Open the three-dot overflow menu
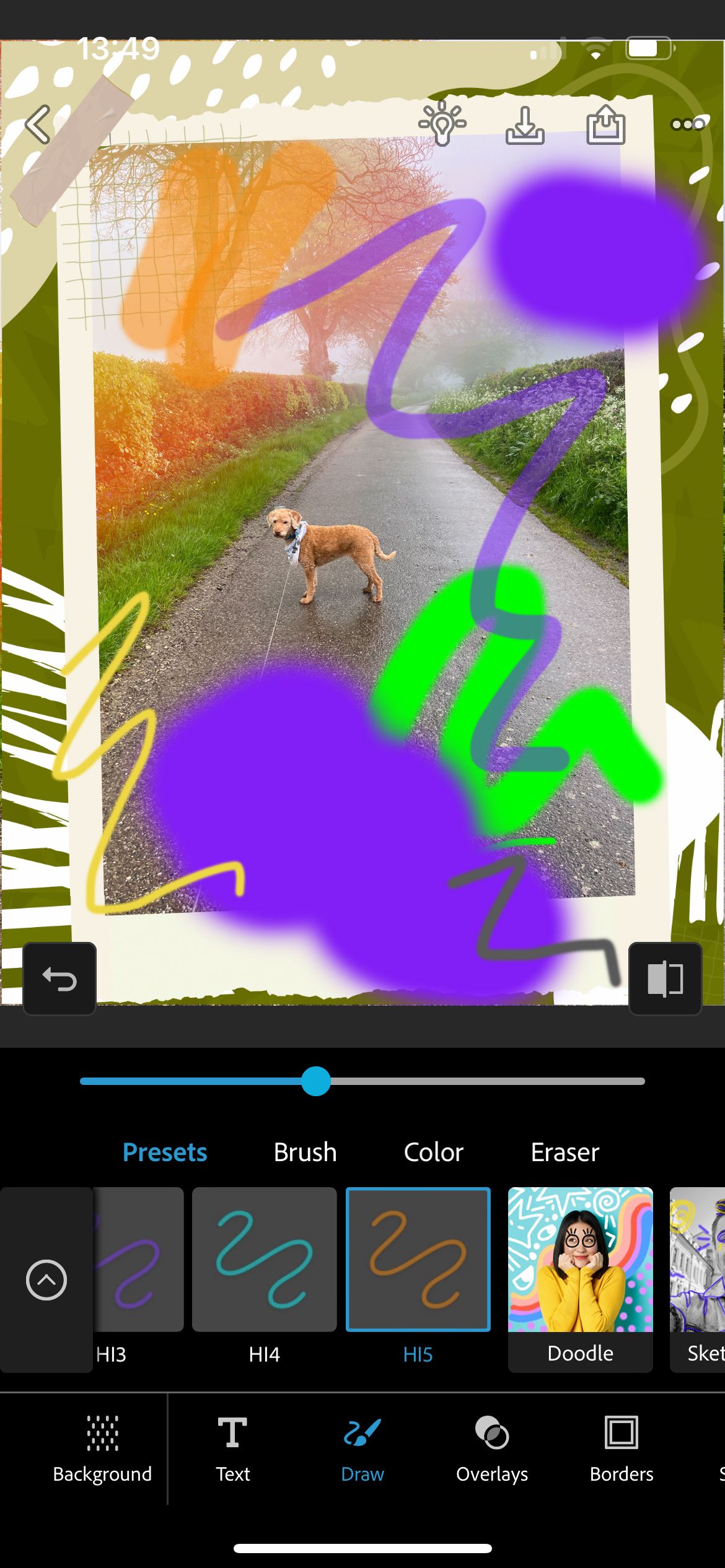 (688, 124)
